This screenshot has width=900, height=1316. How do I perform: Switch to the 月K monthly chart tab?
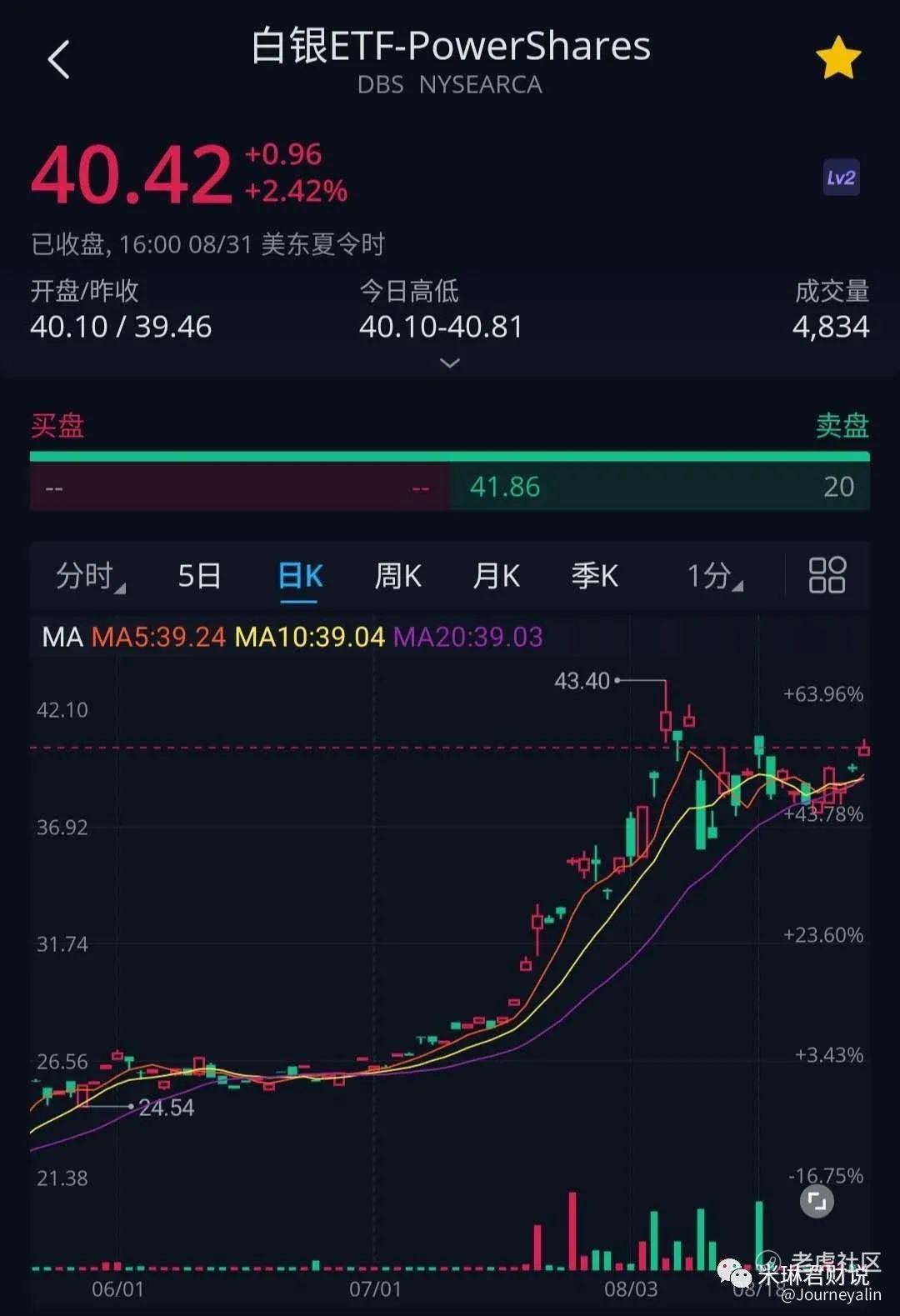496,575
